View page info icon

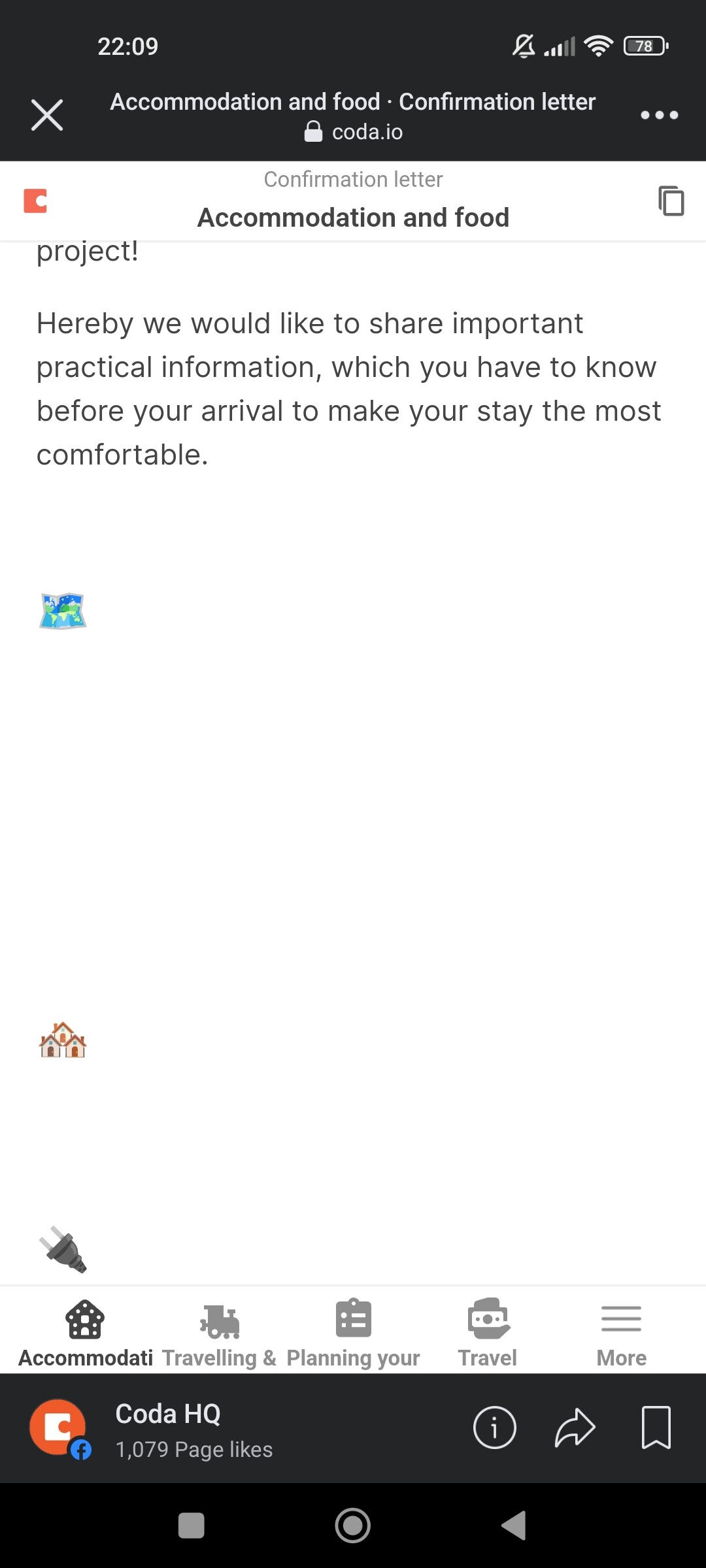tap(494, 1428)
